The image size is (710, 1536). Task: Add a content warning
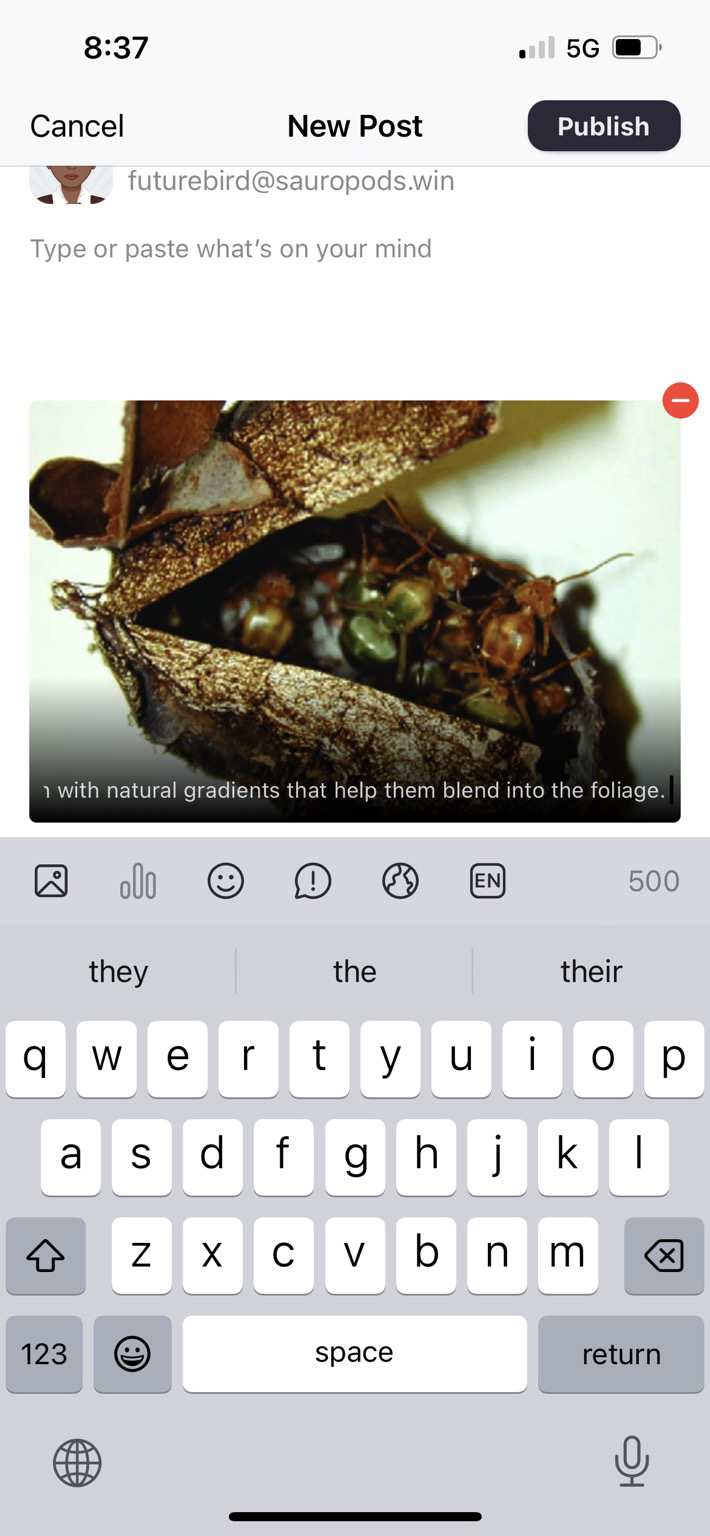pyautogui.click(x=313, y=881)
